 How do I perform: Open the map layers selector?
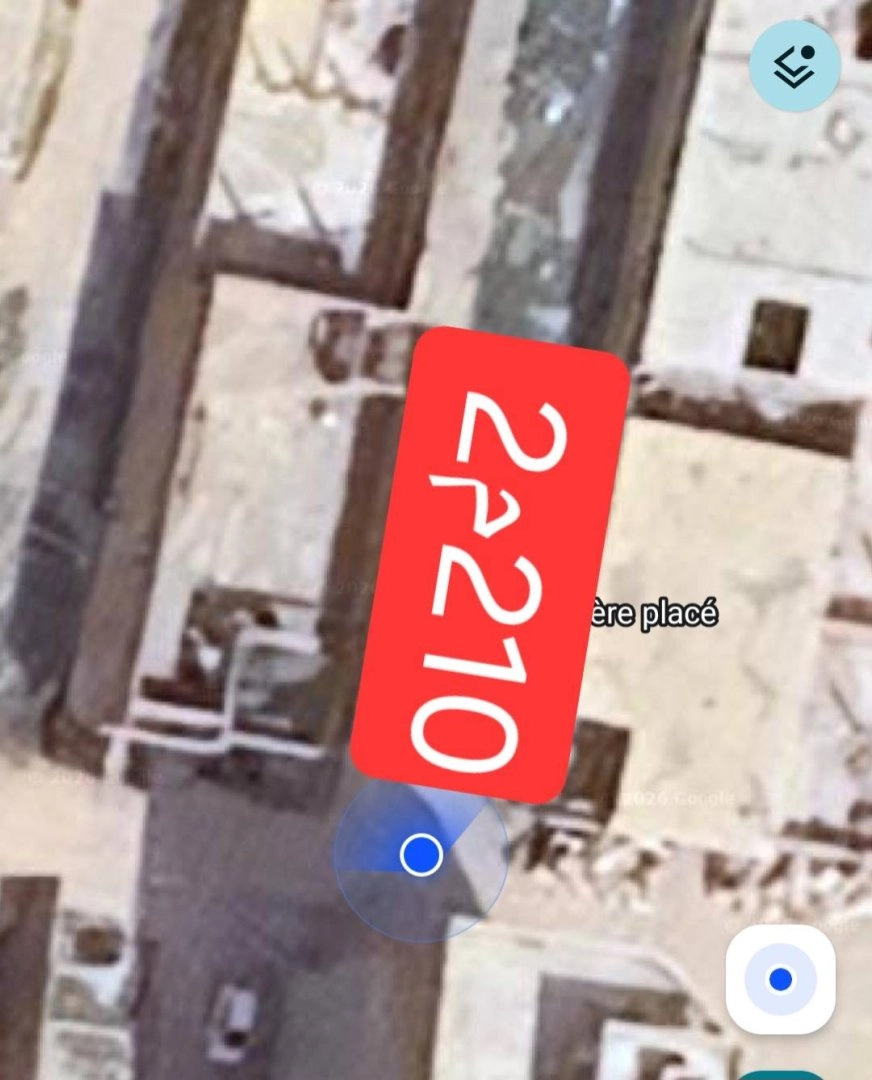(795, 65)
